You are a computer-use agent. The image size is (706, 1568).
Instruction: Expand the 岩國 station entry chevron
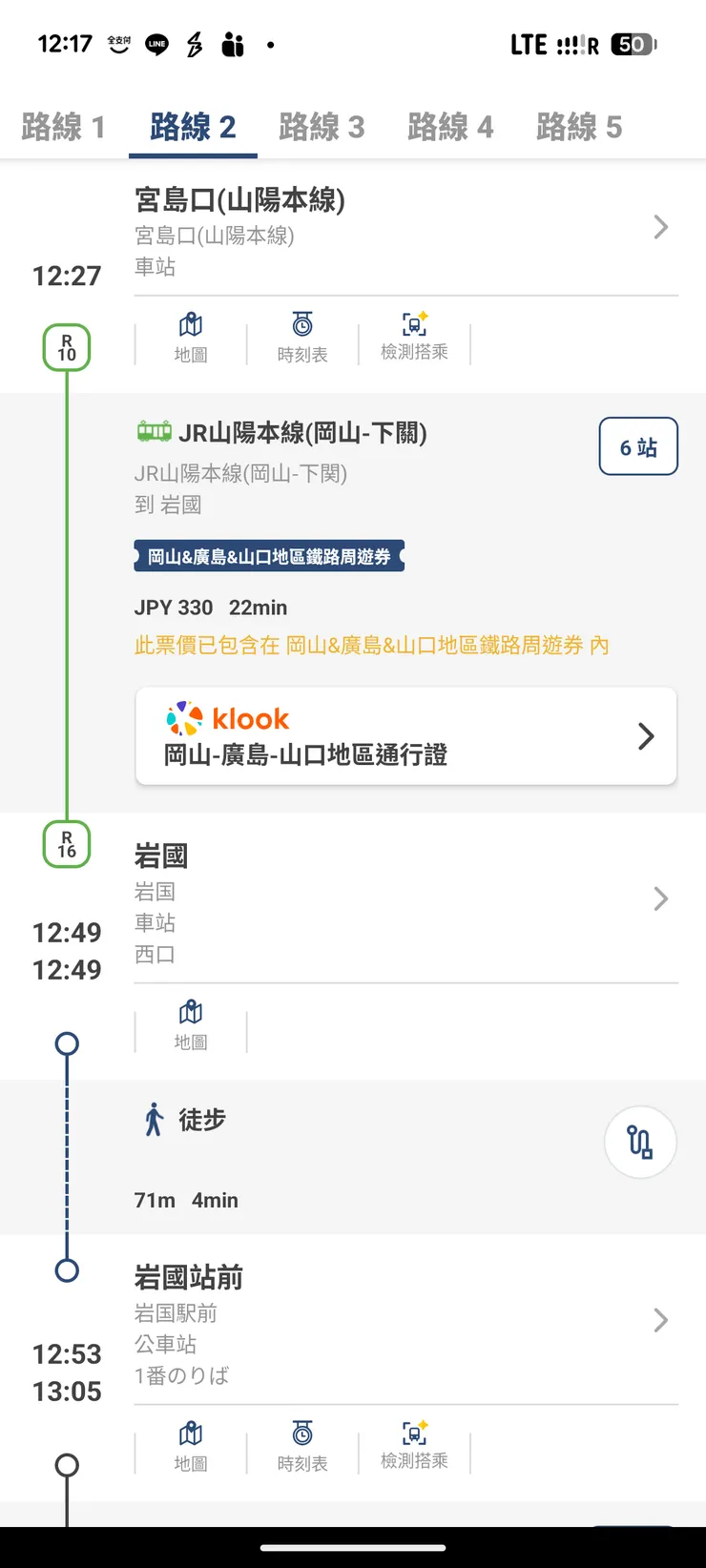661,898
